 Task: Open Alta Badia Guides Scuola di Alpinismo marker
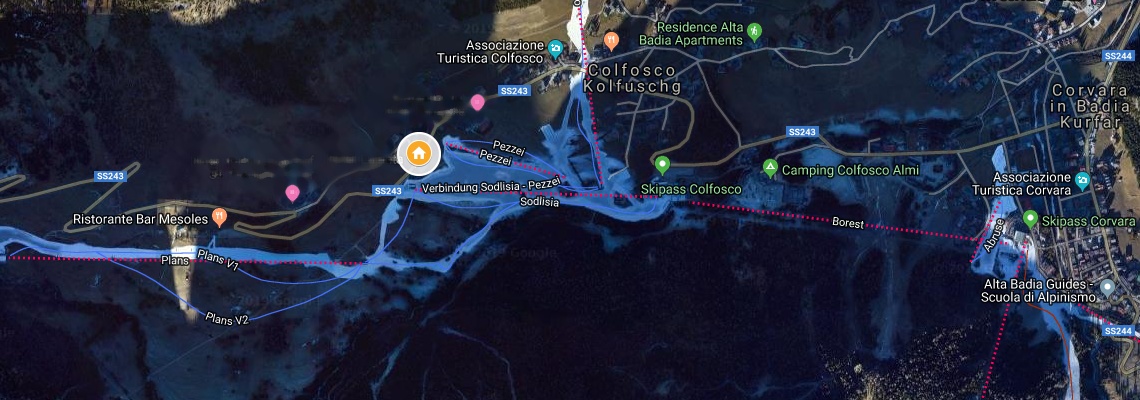pos(1107,288)
